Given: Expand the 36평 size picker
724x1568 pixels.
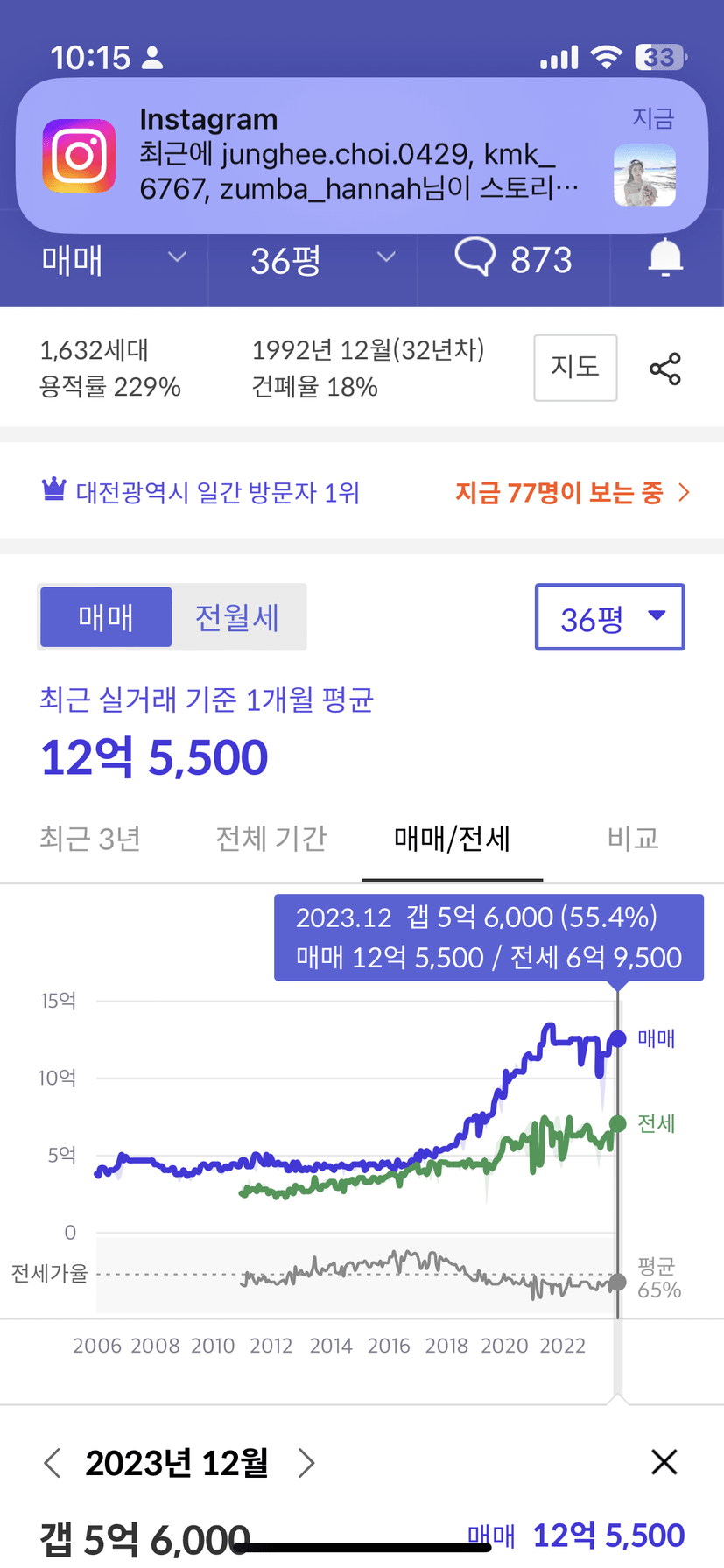Looking at the screenshot, I should click(x=609, y=617).
